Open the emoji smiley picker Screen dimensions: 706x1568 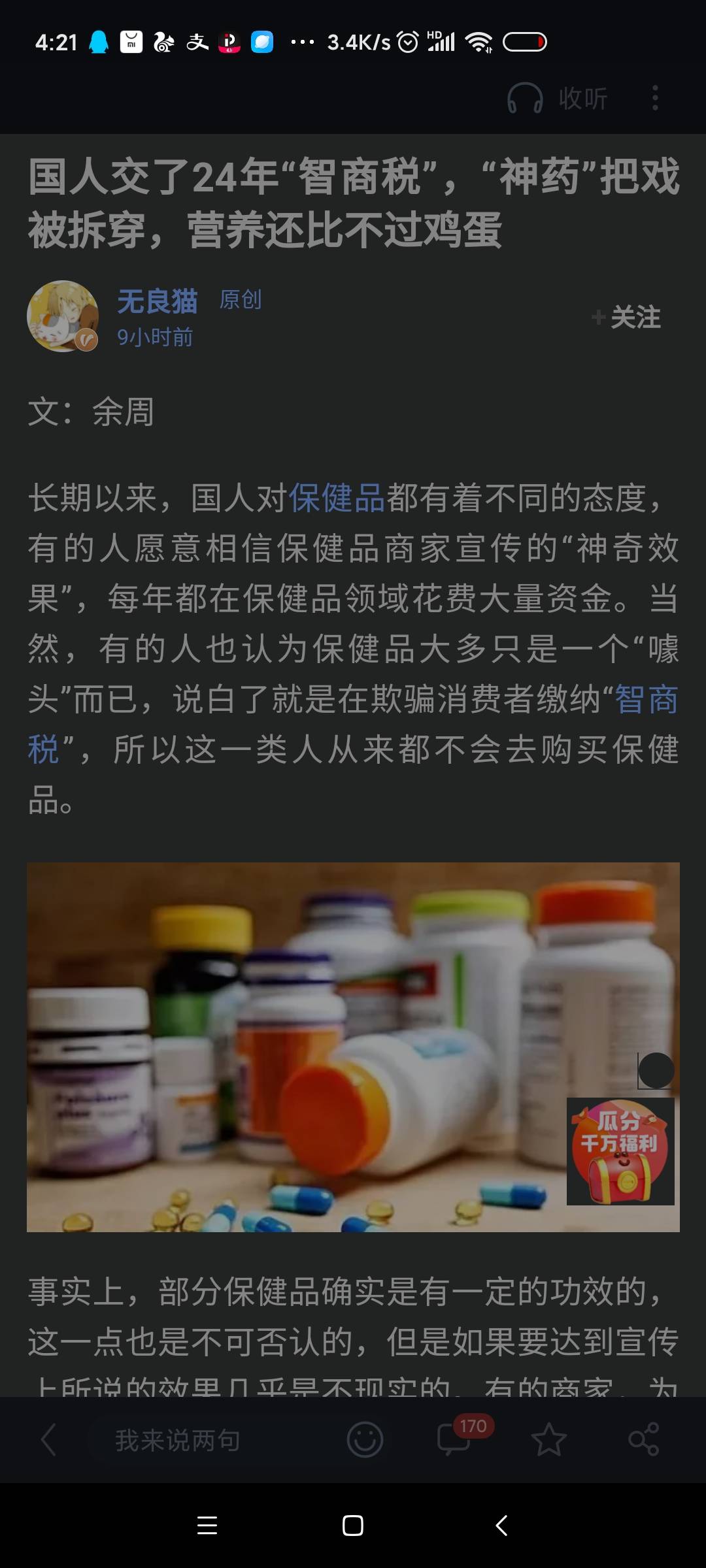(365, 1440)
